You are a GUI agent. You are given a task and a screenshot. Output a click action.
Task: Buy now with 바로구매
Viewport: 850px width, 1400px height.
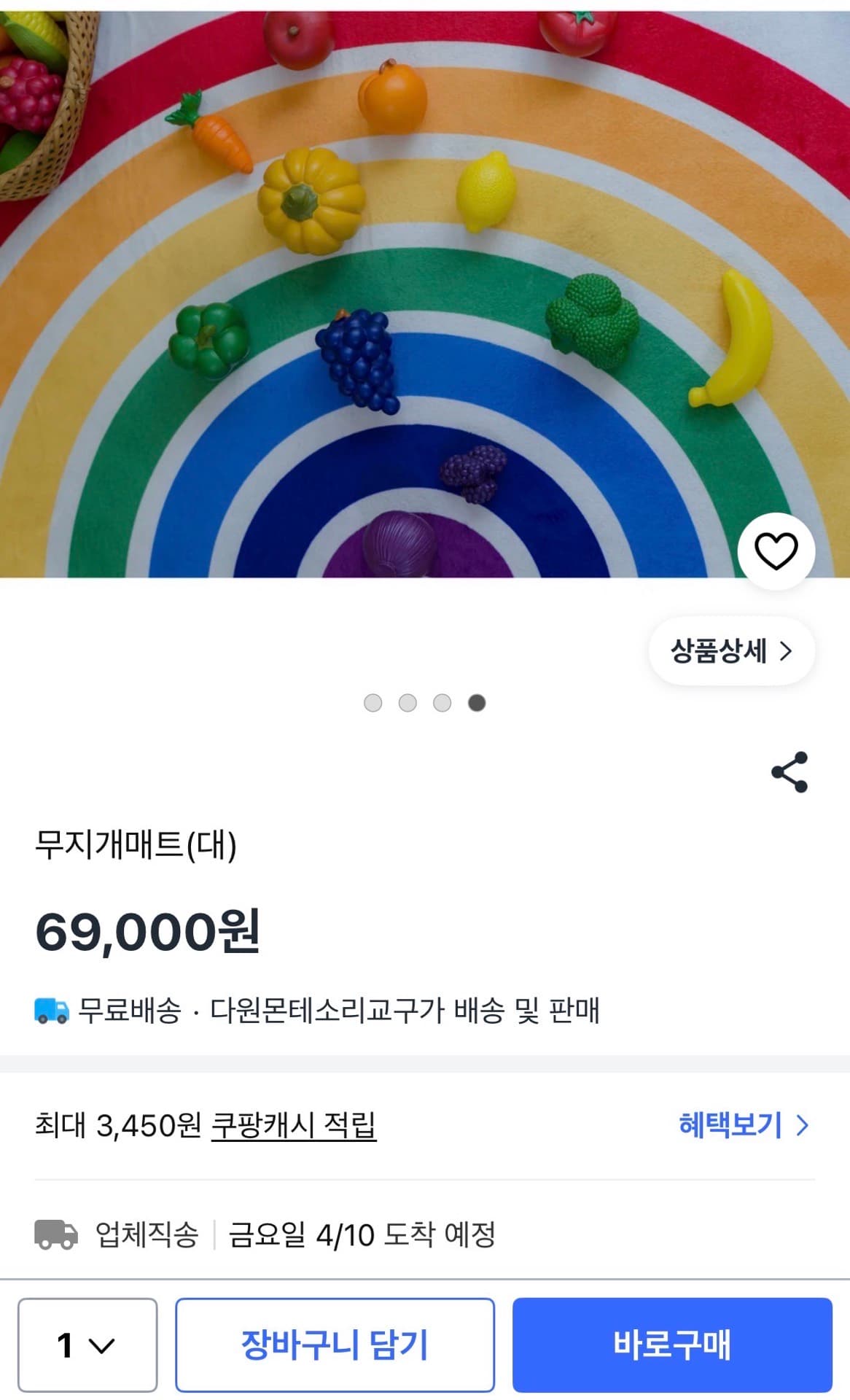tap(672, 1345)
